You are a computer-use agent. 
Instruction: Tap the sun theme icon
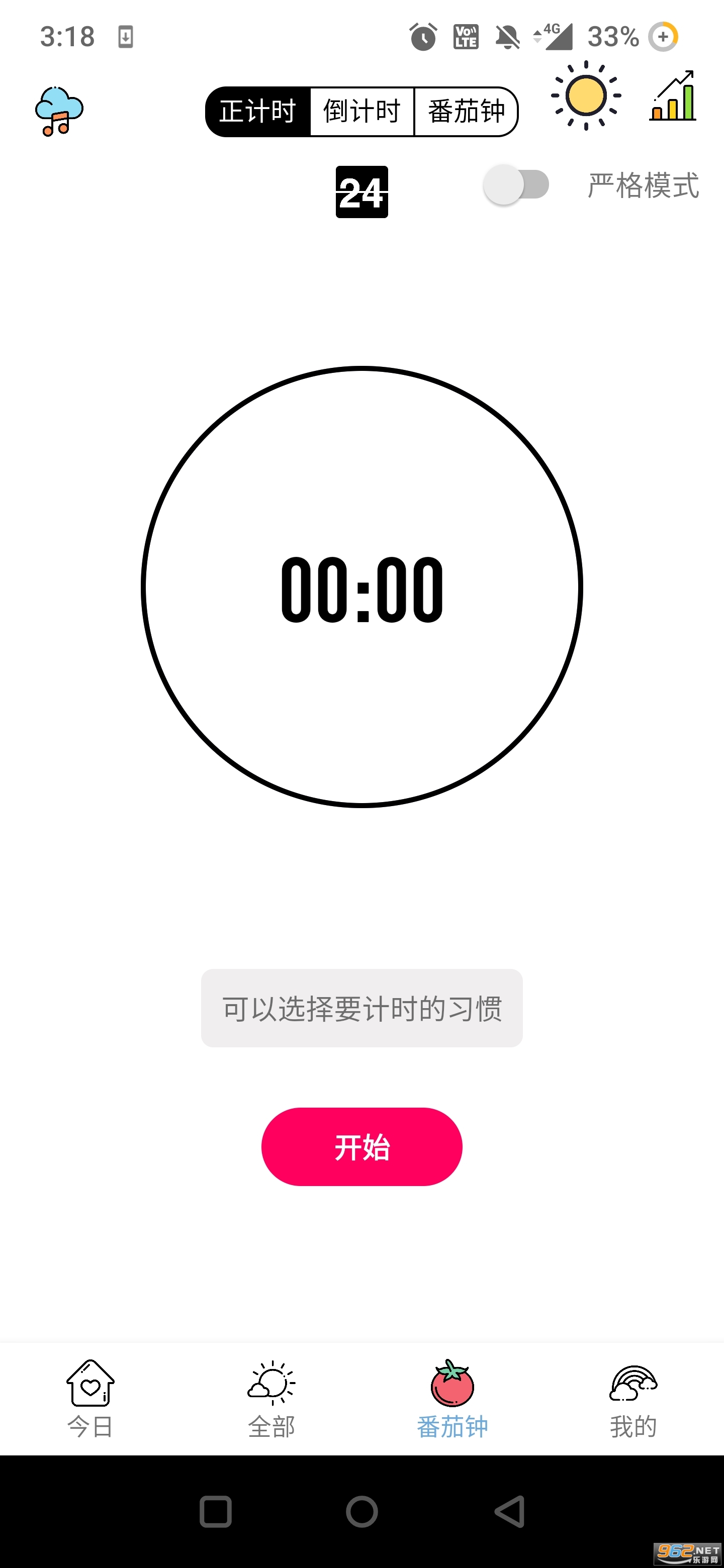coord(586,95)
